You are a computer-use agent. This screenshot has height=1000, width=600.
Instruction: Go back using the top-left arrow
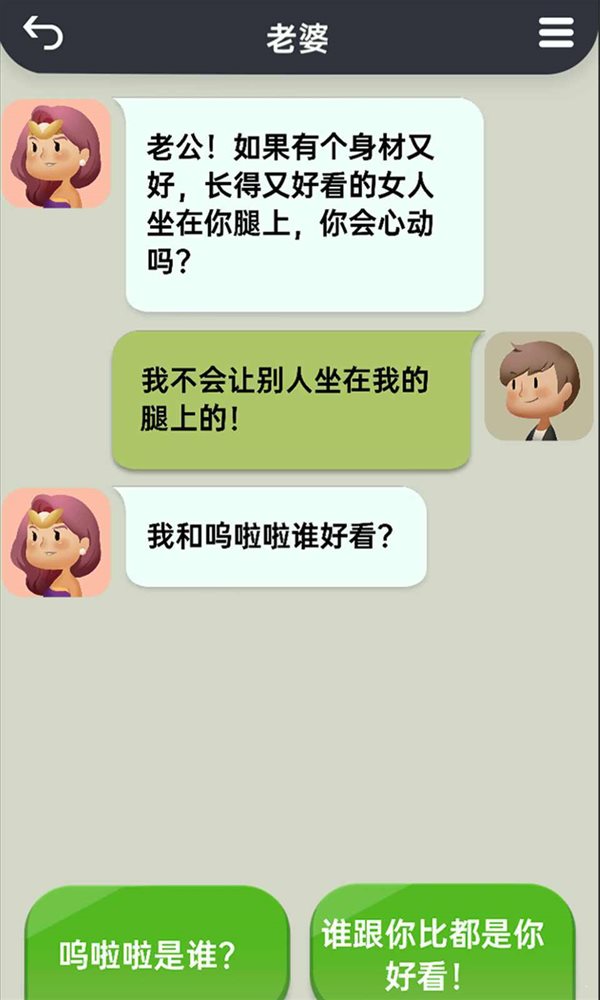(42, 34)
